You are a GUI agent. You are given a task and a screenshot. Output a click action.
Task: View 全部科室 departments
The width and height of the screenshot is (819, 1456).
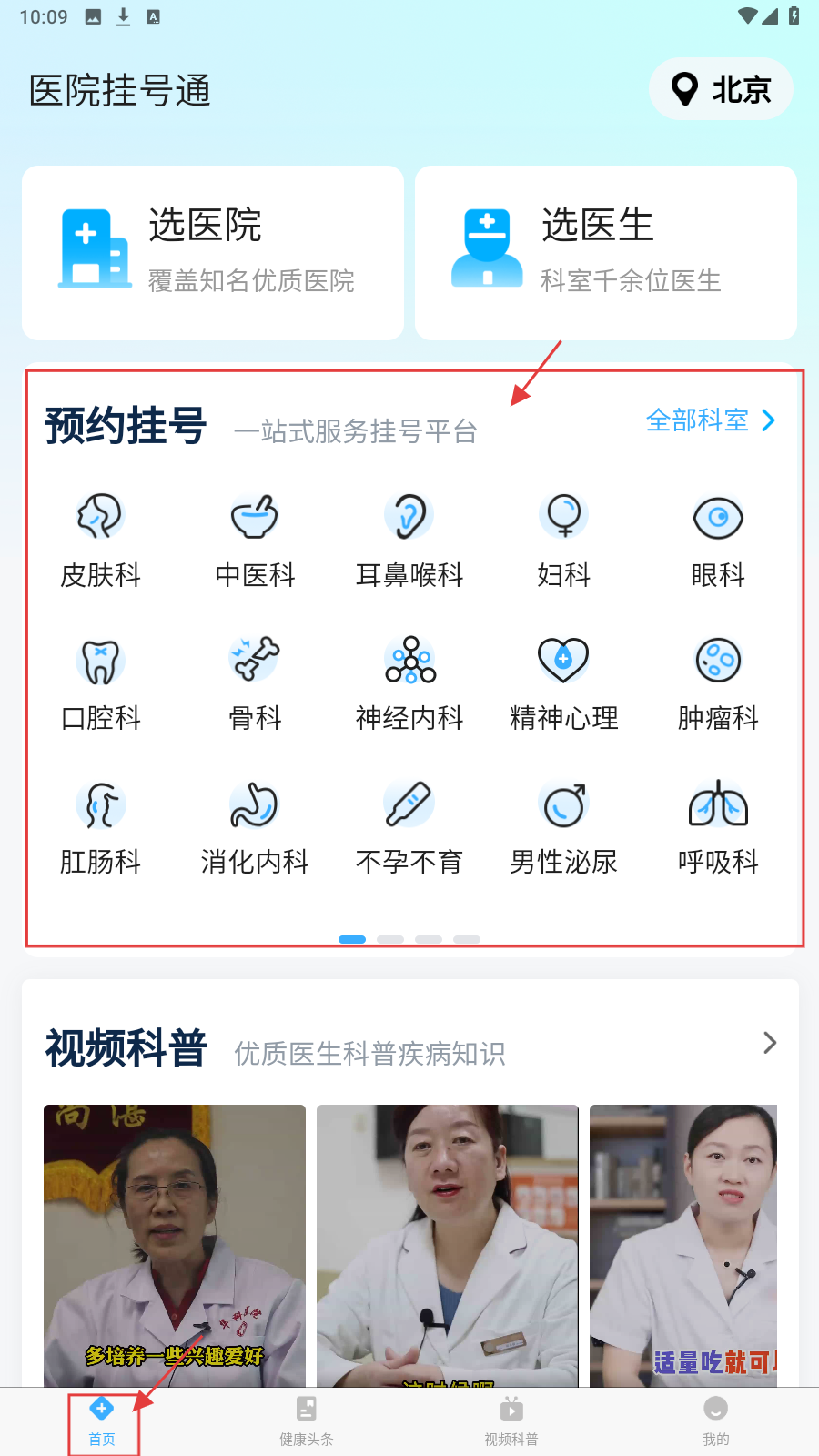(710, 420)
